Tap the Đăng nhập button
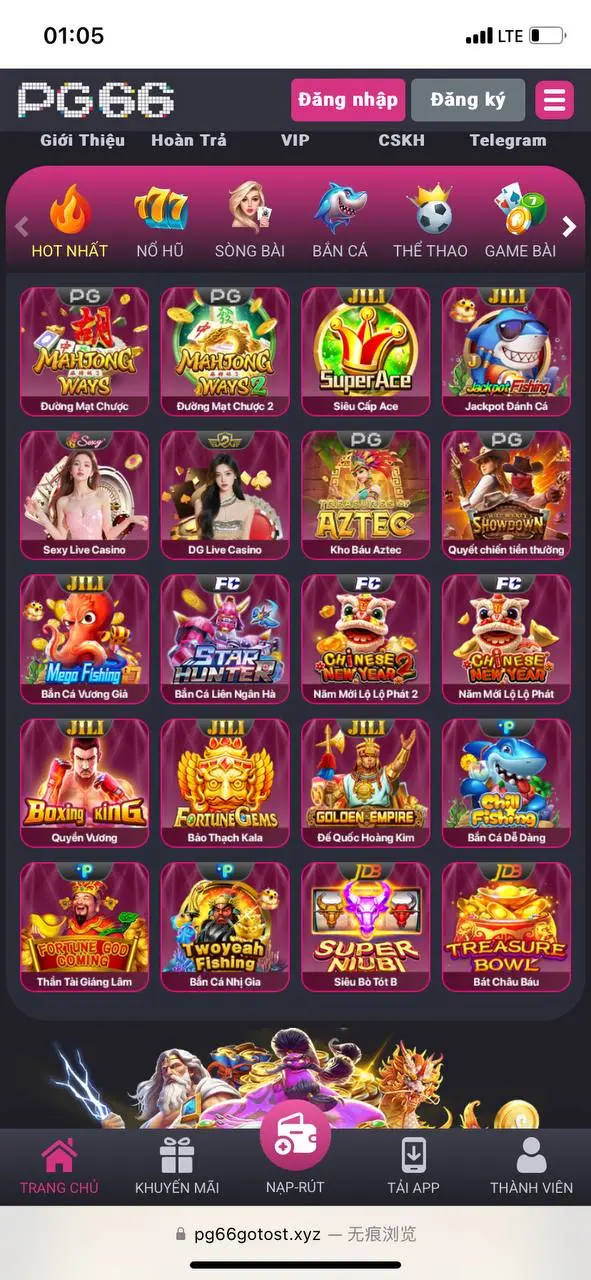Screen dimensions: 591x1280 [348, 100]
